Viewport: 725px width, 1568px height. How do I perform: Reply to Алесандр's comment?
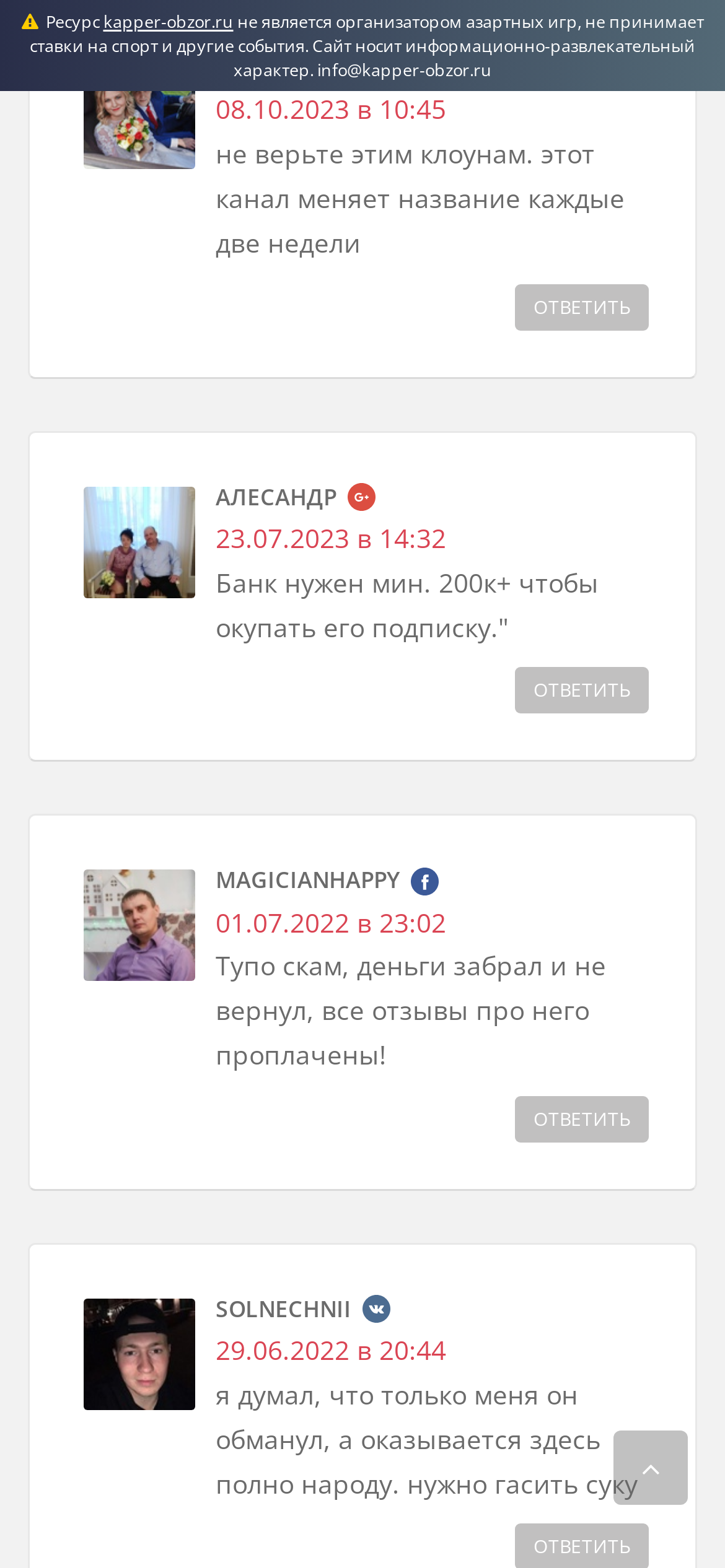coord(581,690)
